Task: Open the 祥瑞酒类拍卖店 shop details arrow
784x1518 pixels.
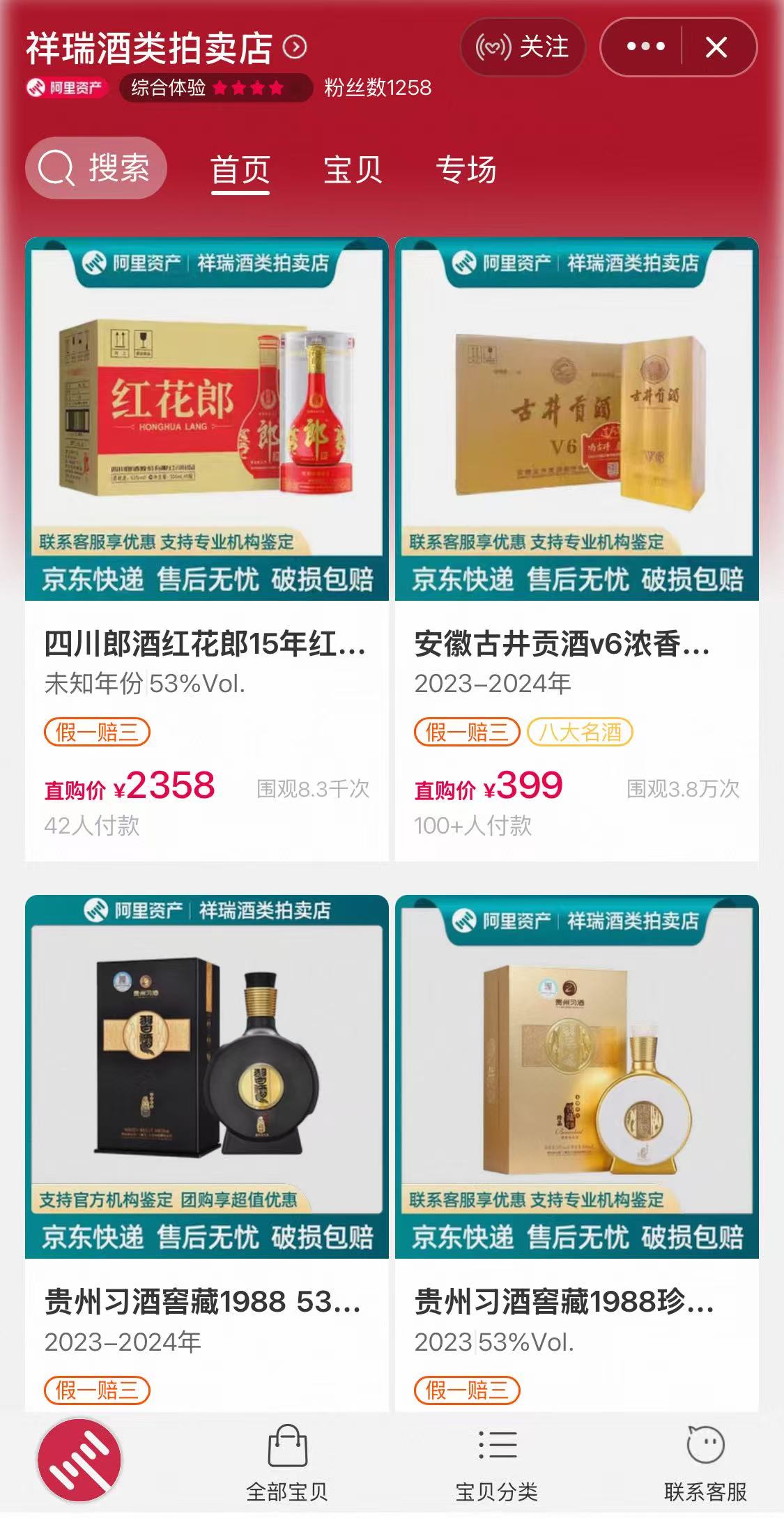Action: tap(295, 47)
